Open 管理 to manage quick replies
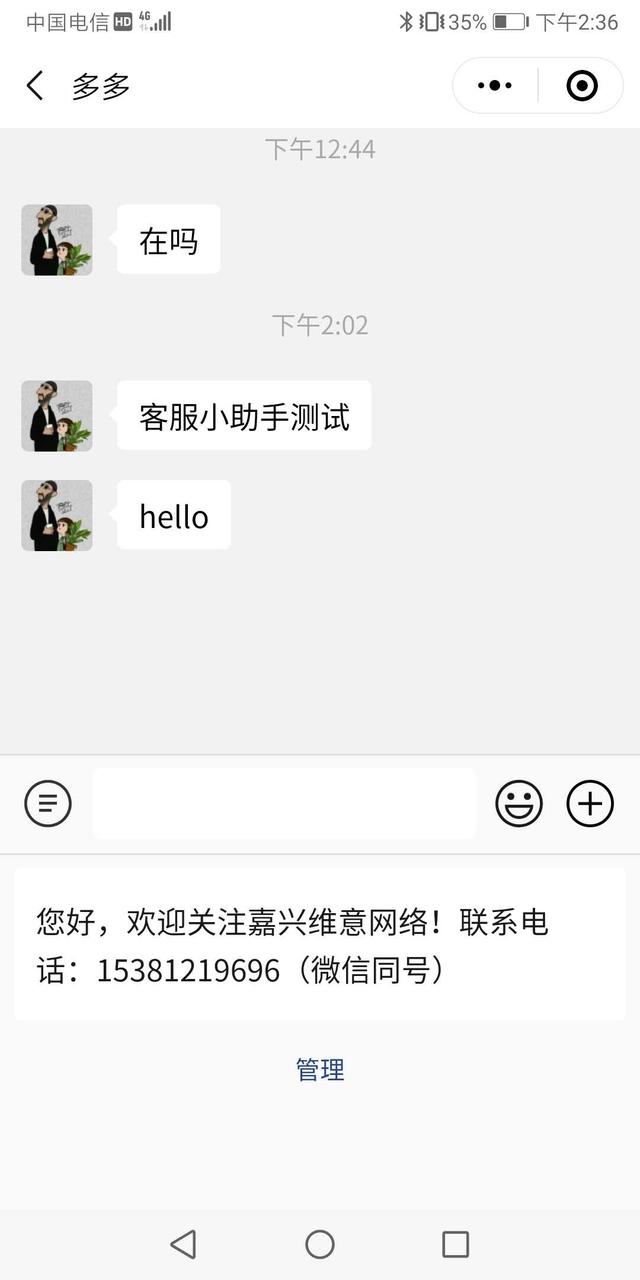 320,1069
